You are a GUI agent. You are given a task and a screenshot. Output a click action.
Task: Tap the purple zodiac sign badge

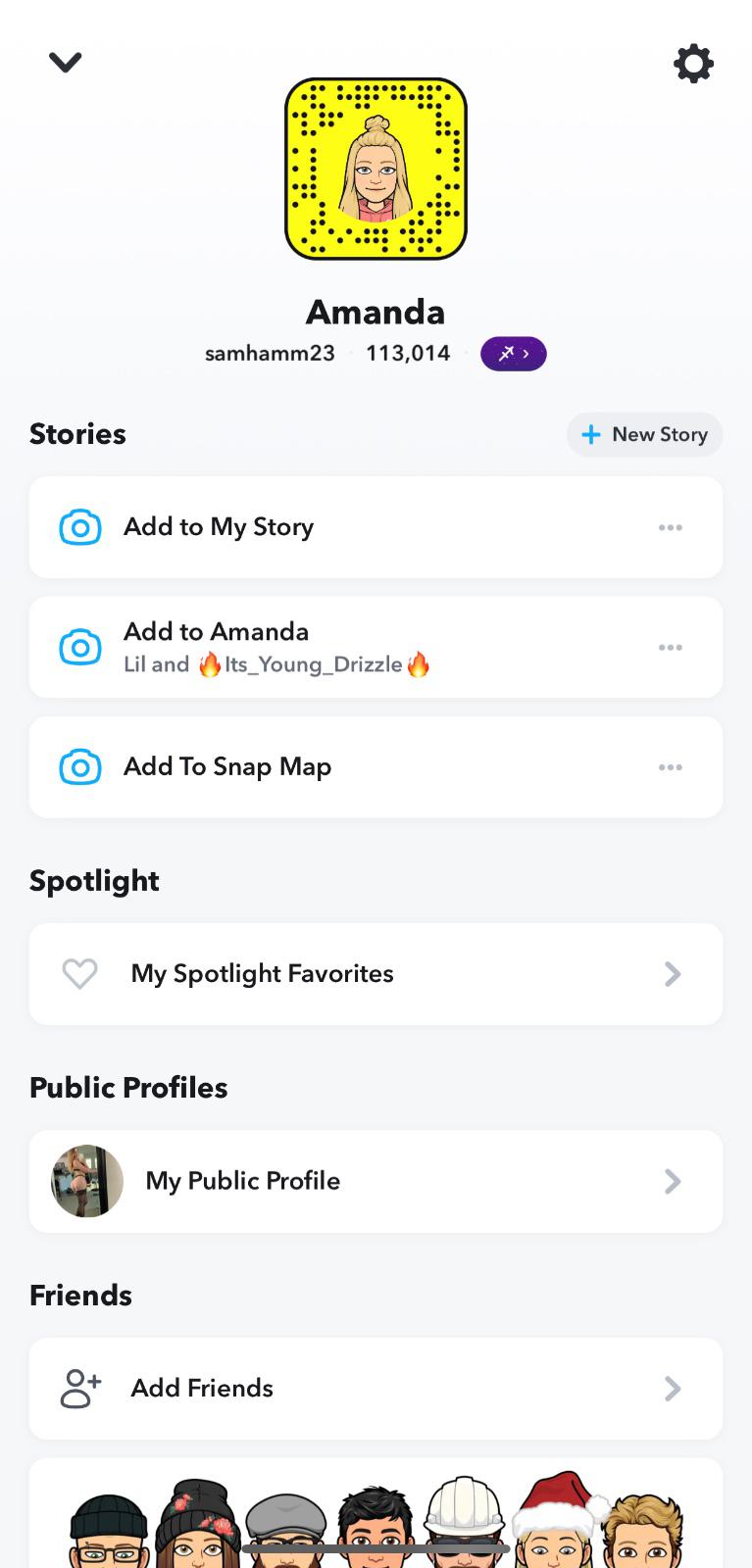[513, 354]
